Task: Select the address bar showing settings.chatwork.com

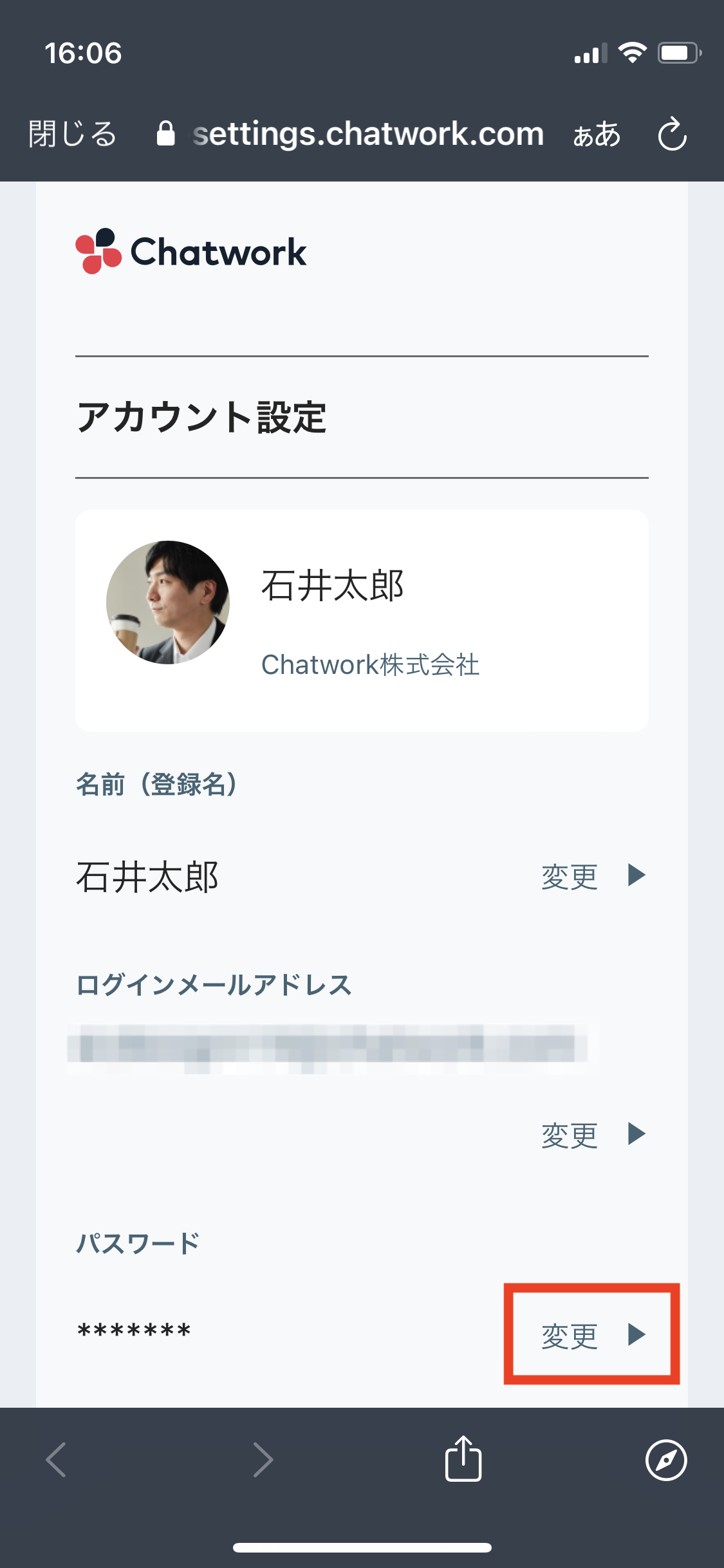Action: tap(367, 135)
